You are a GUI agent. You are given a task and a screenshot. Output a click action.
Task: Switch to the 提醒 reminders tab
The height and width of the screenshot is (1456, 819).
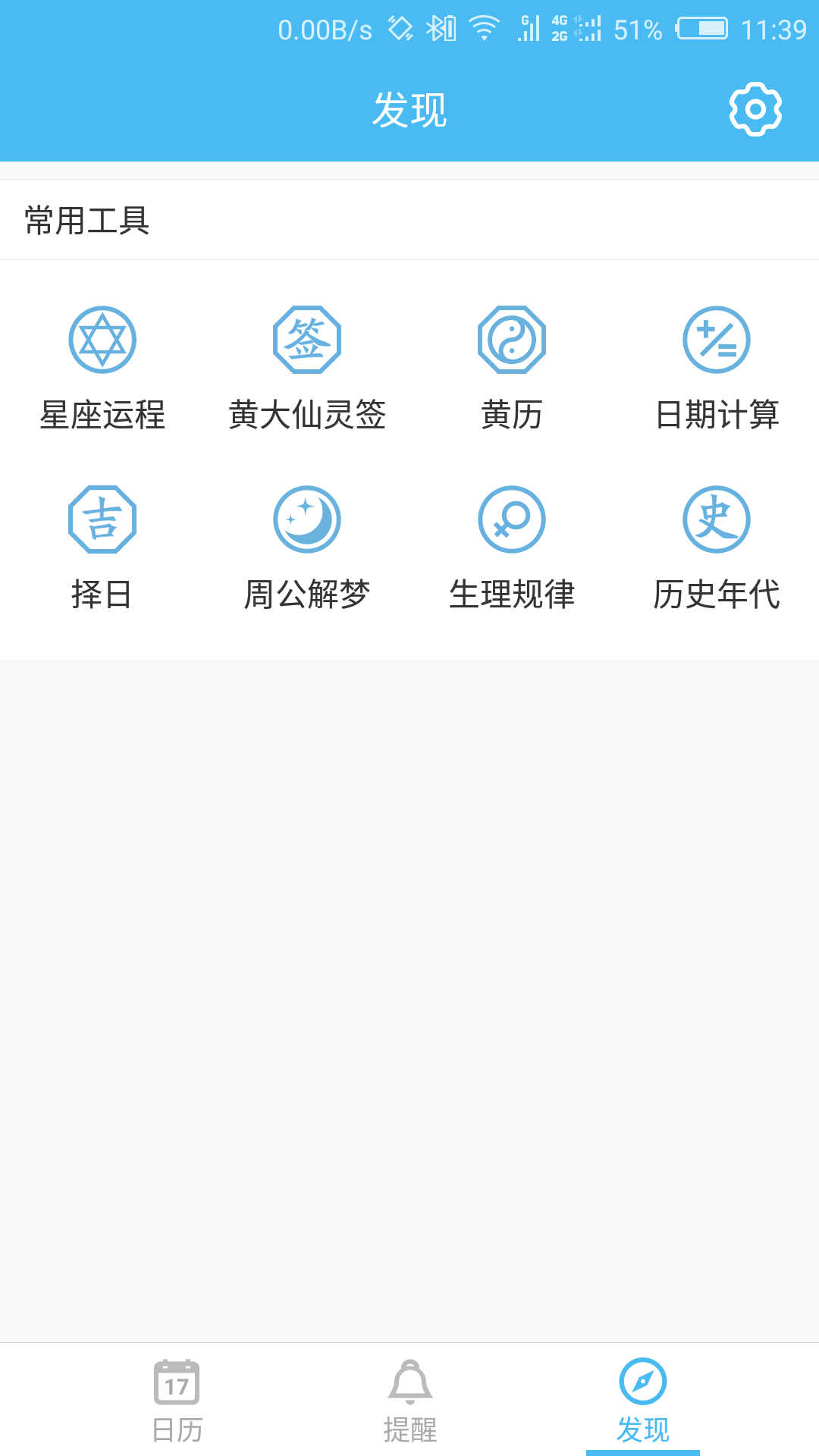click(x=410, y=1401)
